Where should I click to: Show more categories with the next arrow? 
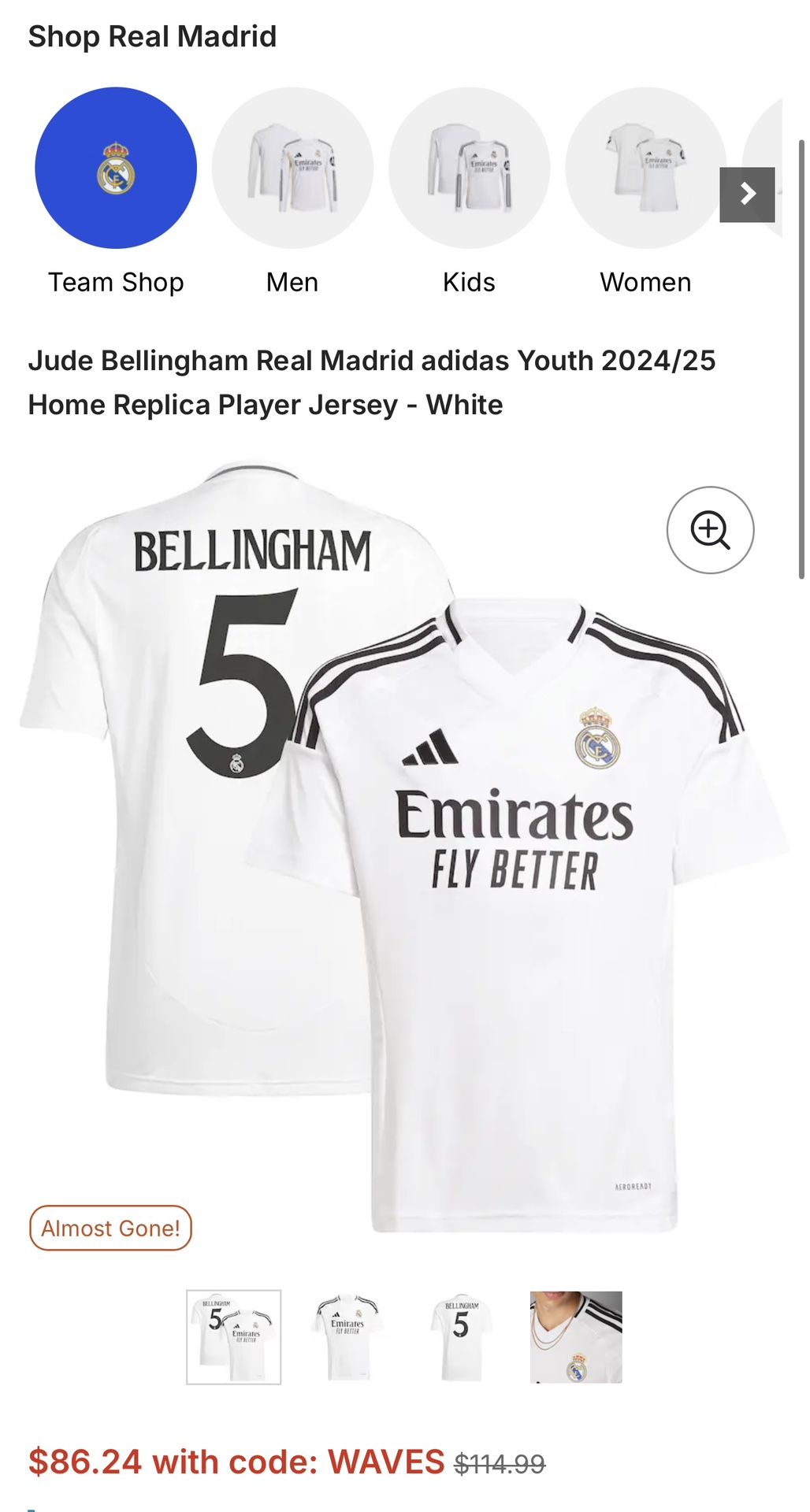pos(747,195)
